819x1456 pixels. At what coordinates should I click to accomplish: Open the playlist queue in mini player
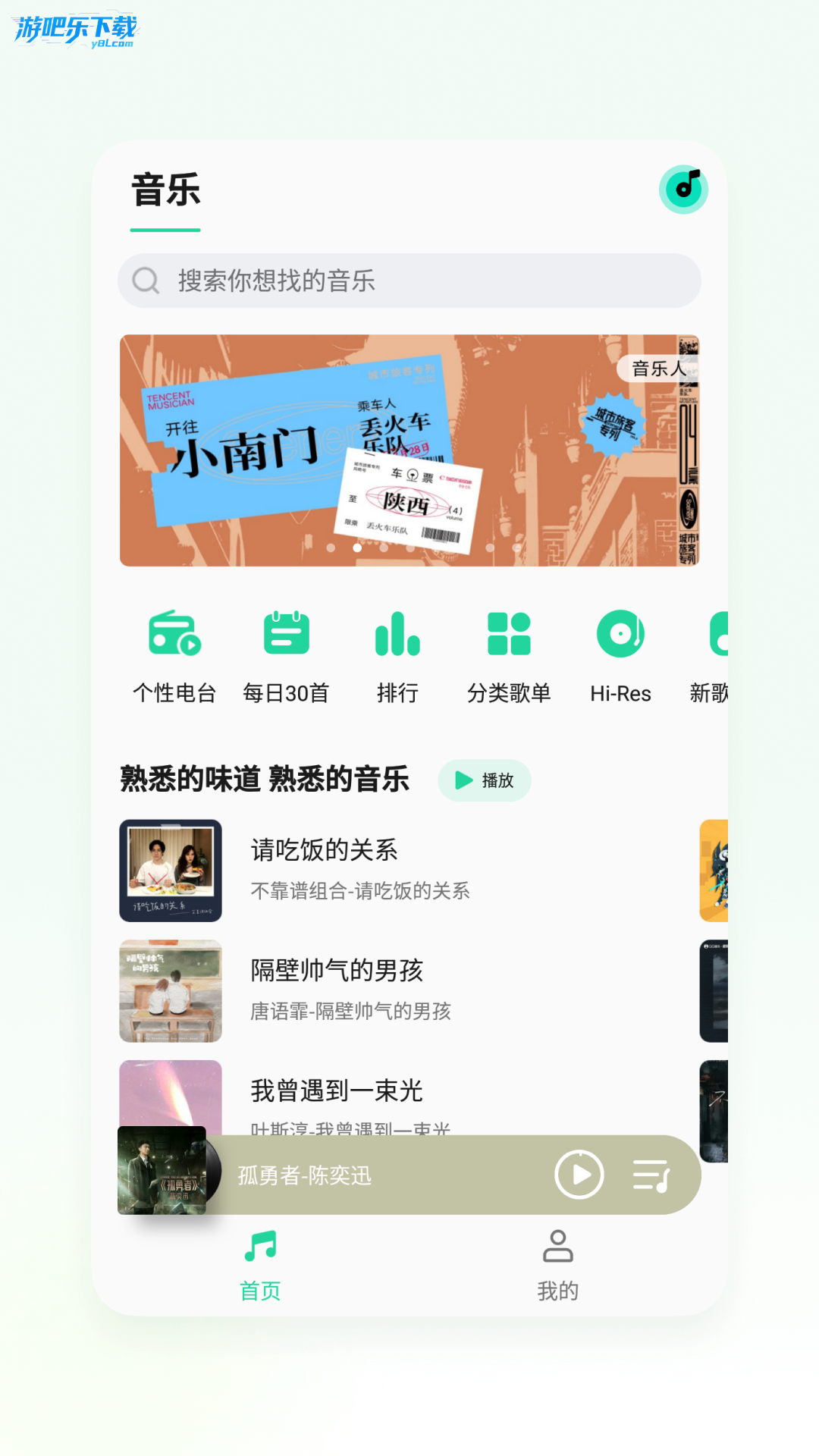[x=651, y=1175]
